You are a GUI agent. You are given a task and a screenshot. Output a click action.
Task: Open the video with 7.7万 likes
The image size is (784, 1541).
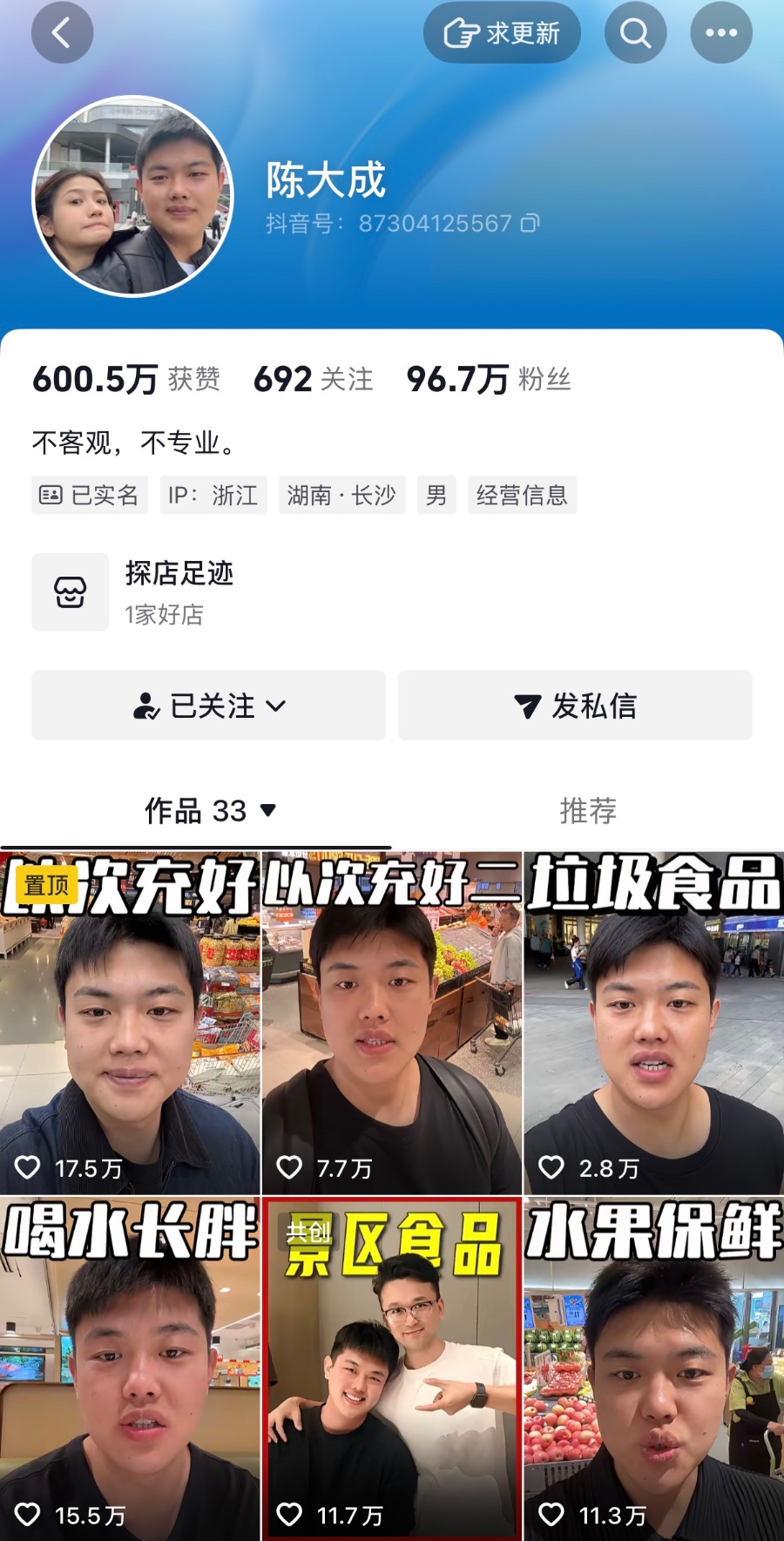click(x=392, y=1023)
